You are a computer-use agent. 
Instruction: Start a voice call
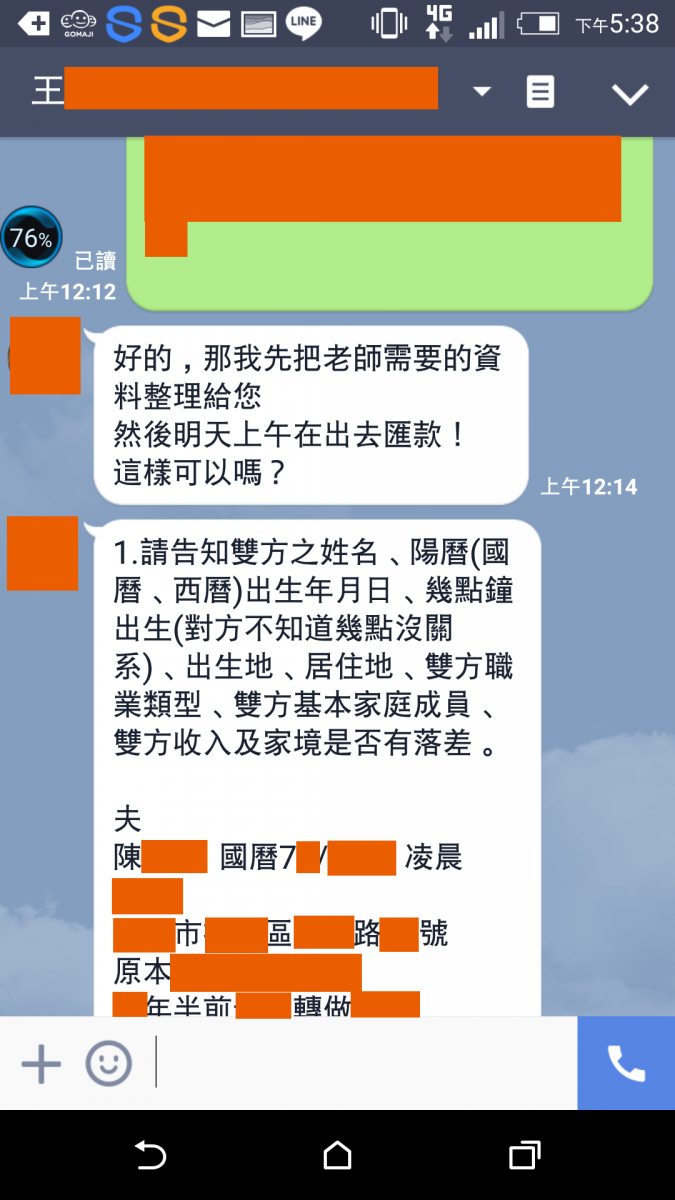(x=626, y=1064)
